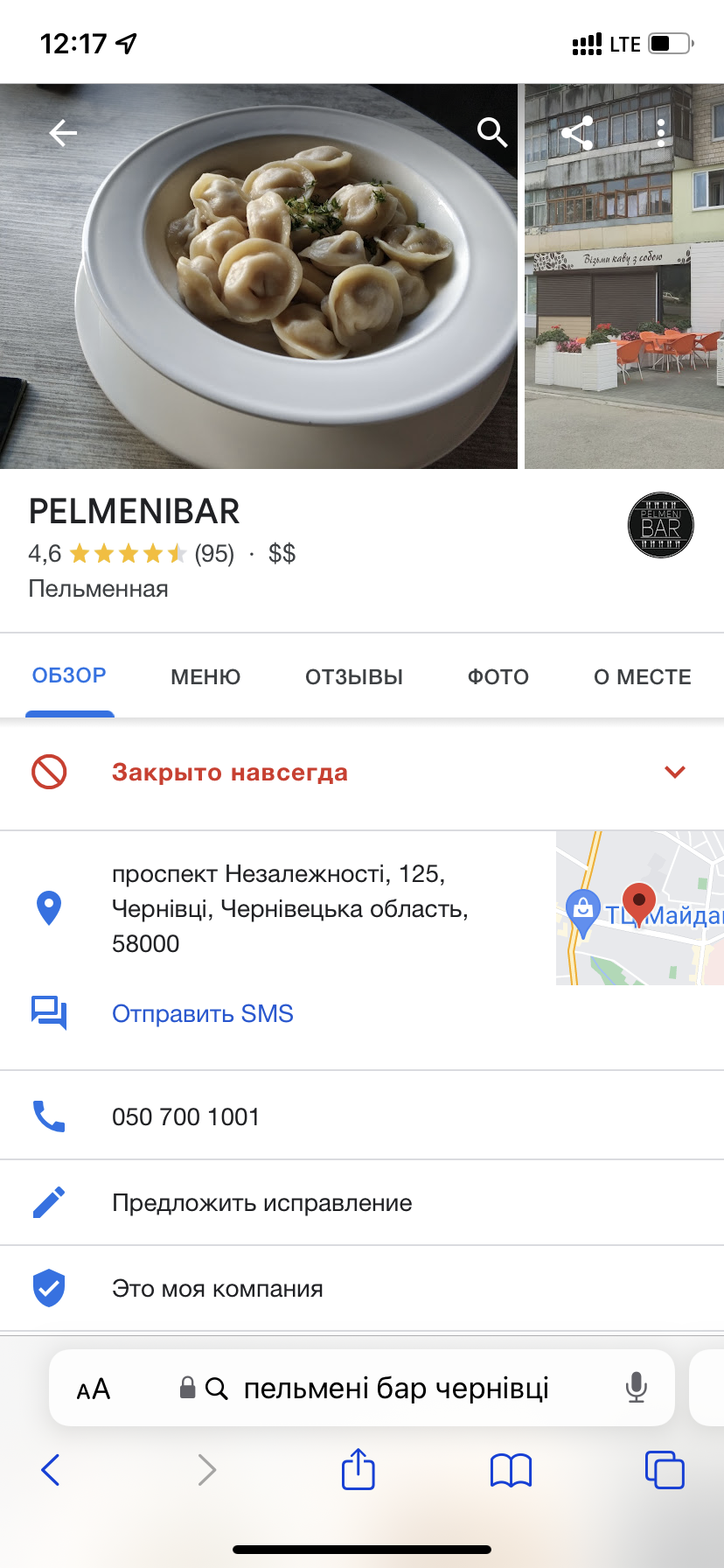
Task: Switch to the ОТЗЫВЫ tab
Action: click(x=354, y=676)
